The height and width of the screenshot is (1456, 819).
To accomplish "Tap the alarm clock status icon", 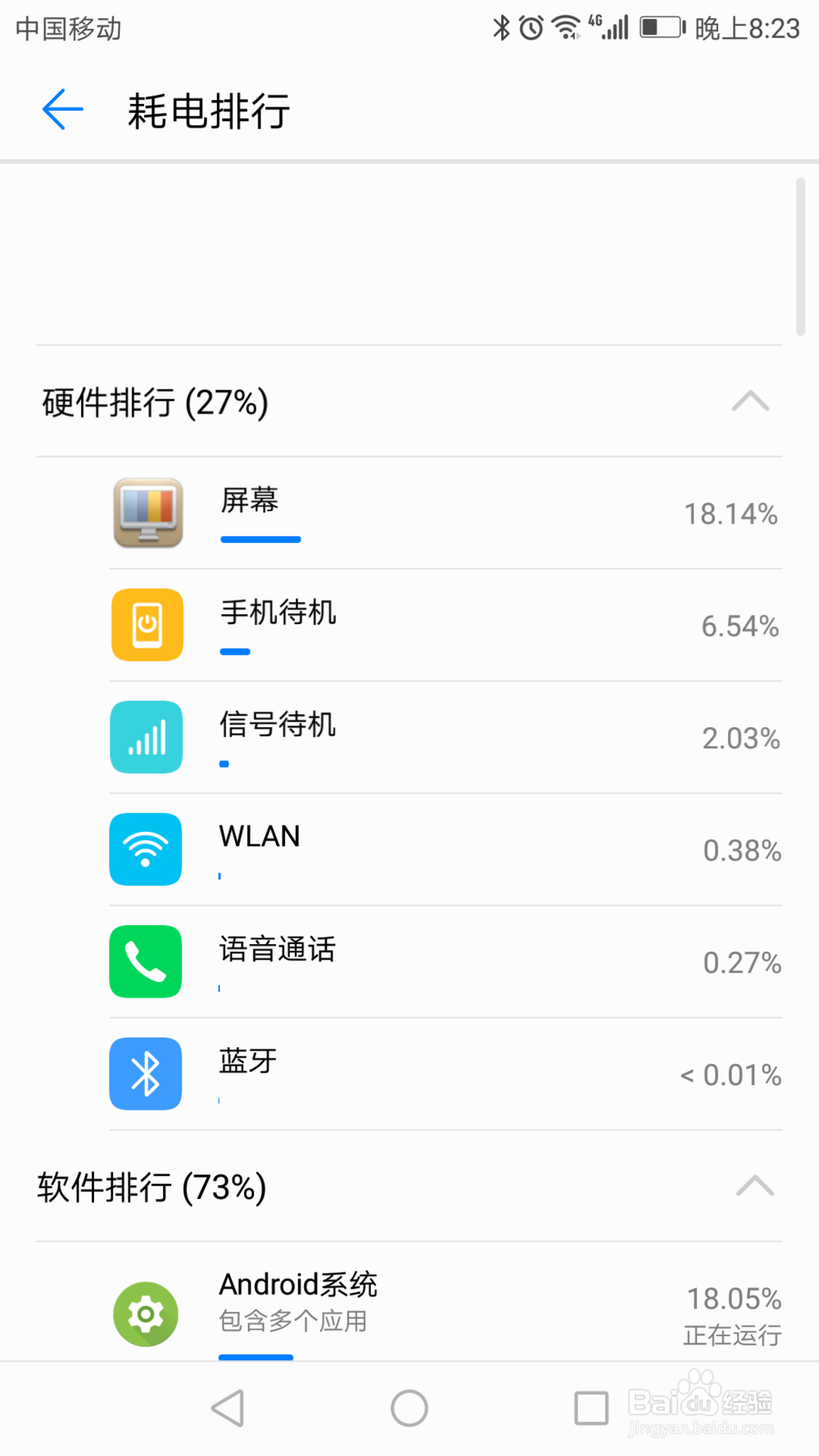I will point(529,27).
